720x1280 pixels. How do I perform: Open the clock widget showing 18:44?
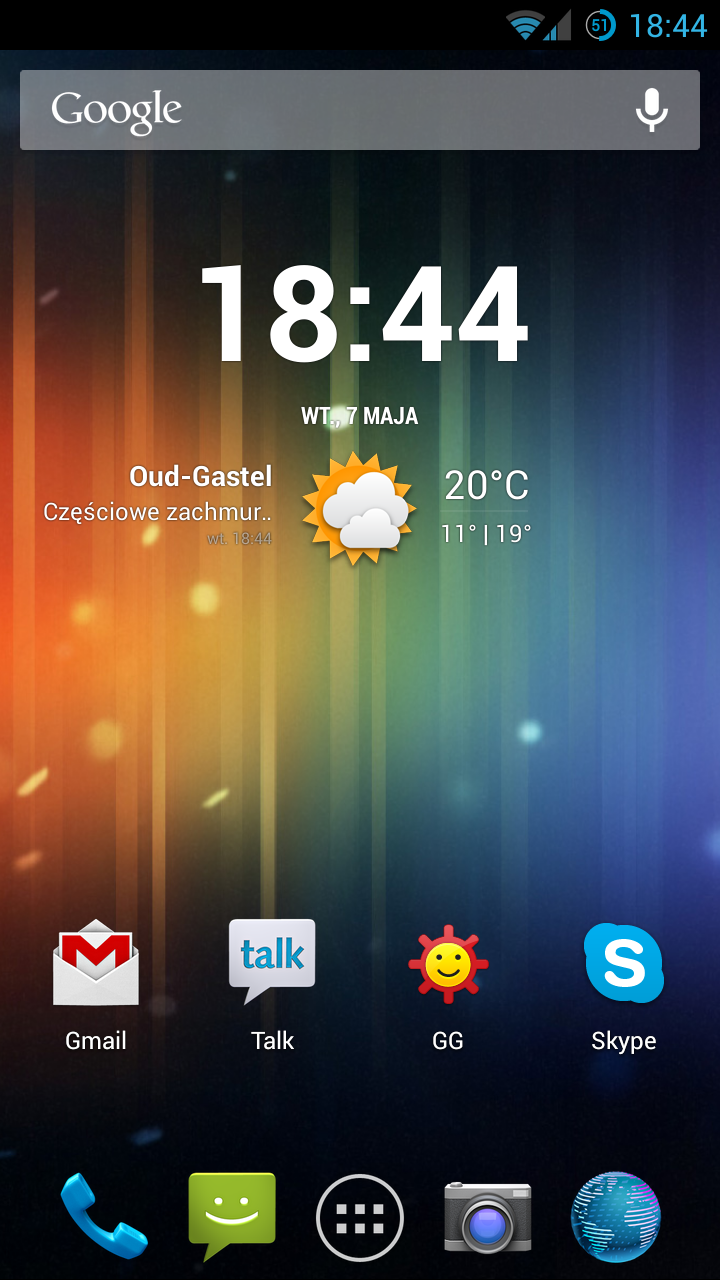(x=362, y=315)
